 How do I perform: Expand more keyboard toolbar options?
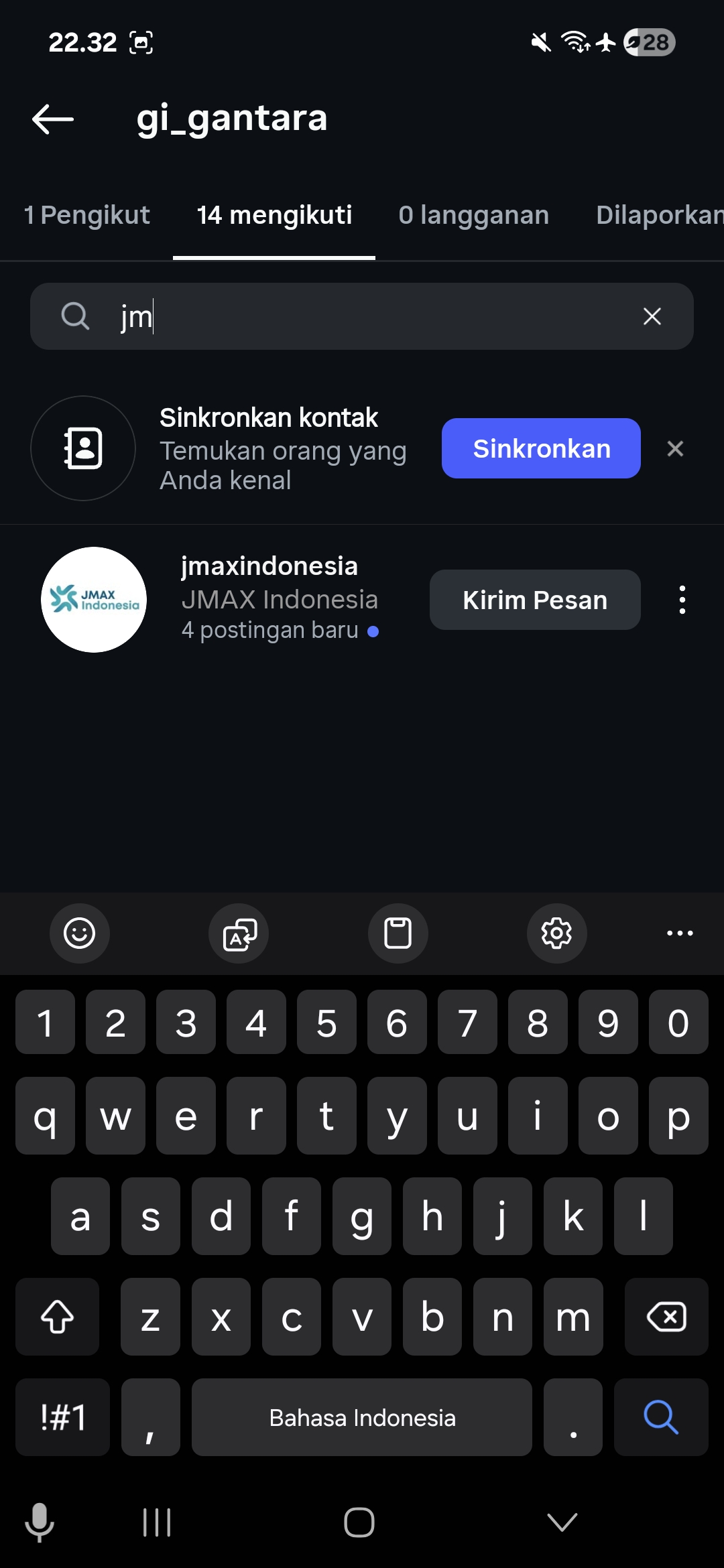680,933
